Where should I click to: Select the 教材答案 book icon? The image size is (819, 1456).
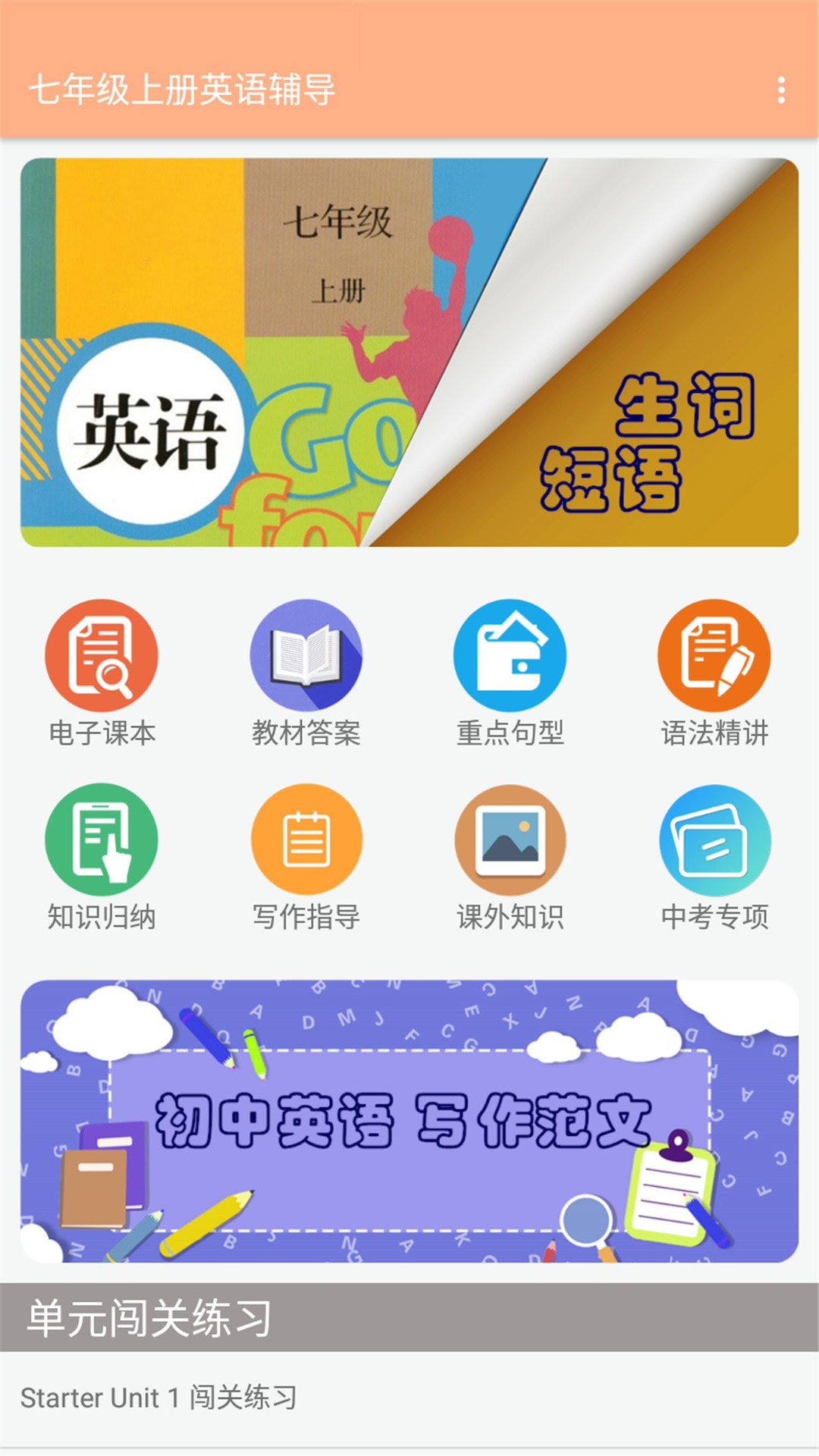tap(306, 654)
